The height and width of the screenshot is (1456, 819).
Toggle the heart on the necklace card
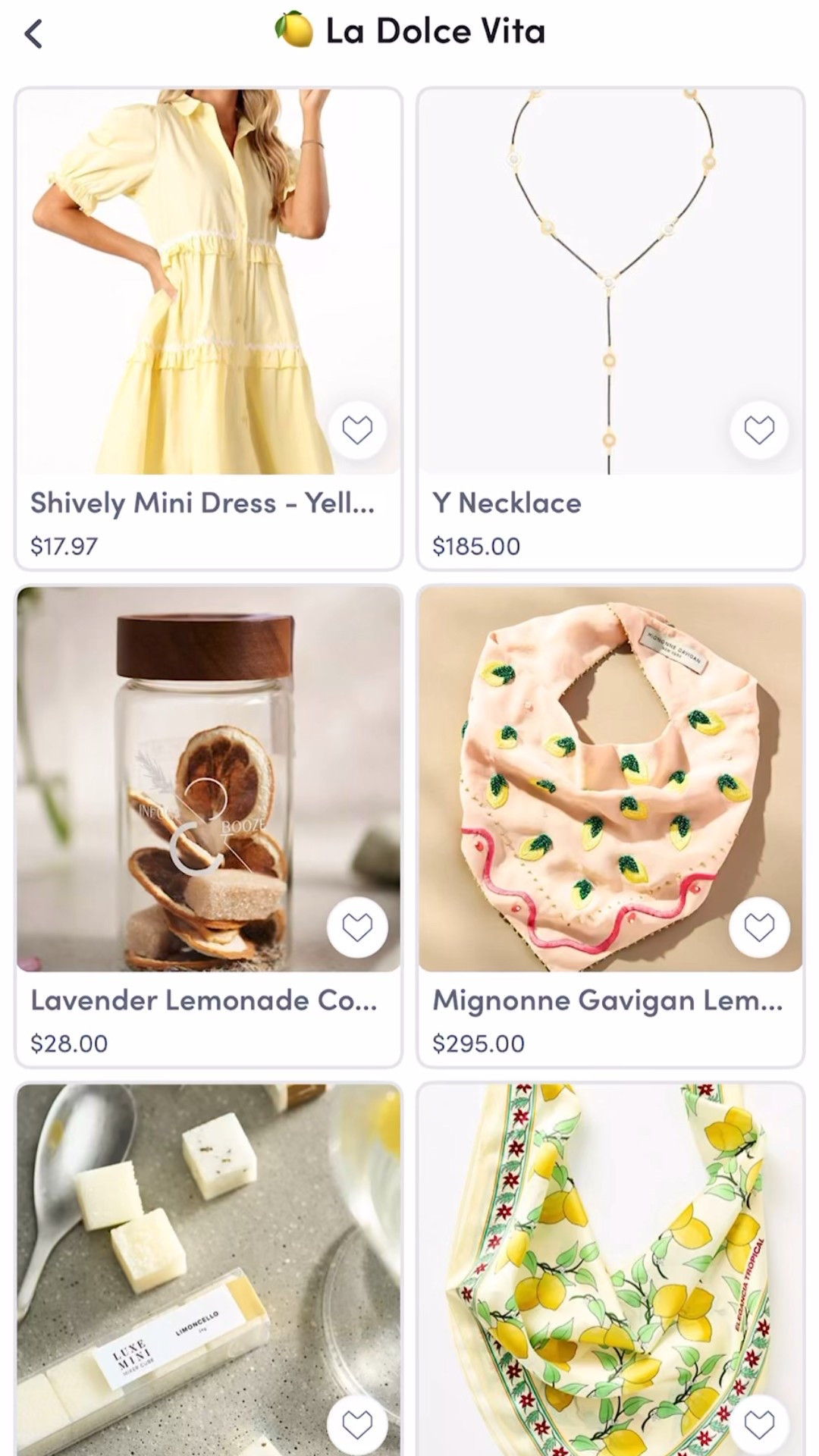[758, 428]
